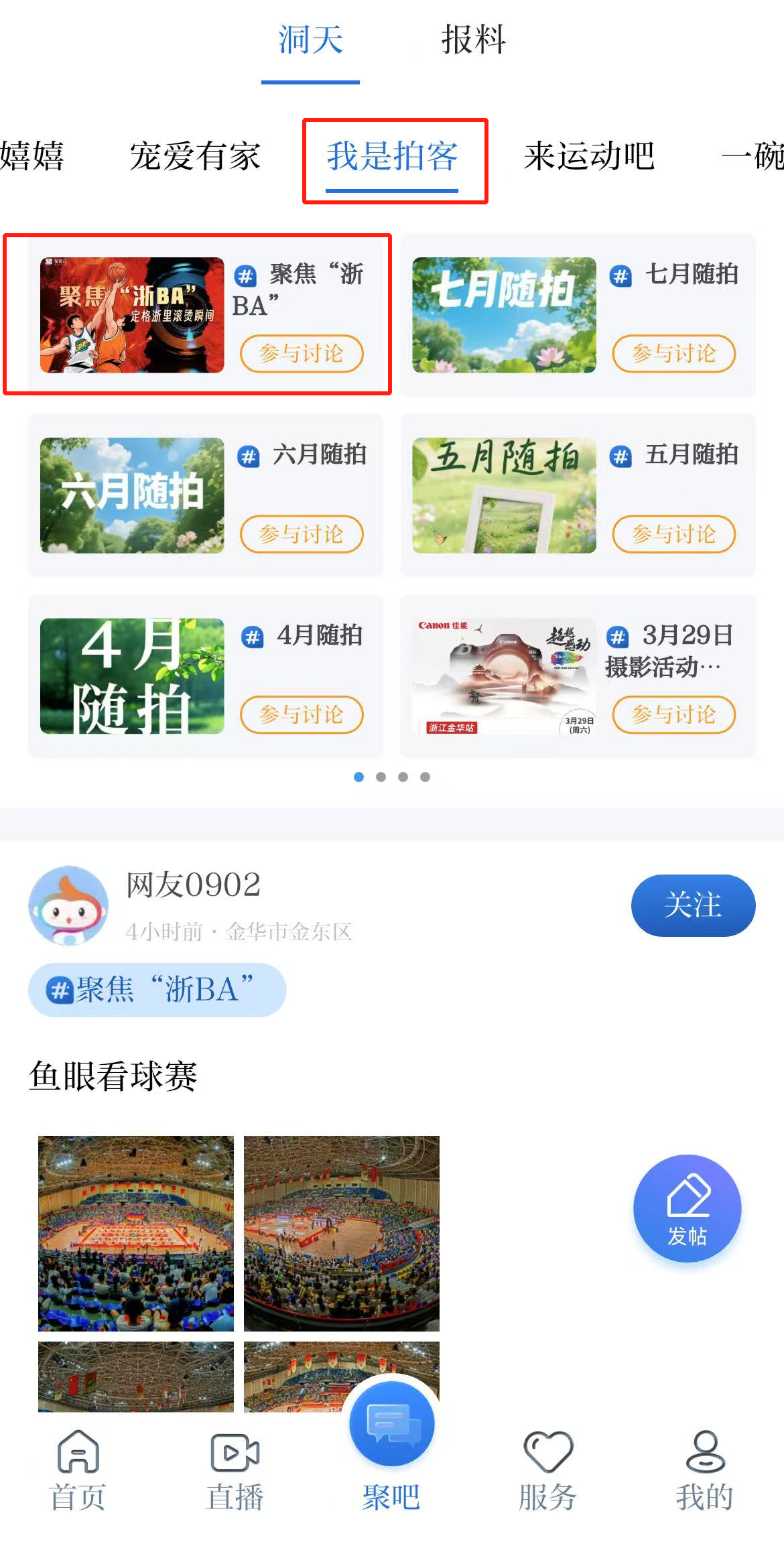Open 网友0902's profile avatar

point(68,905)
